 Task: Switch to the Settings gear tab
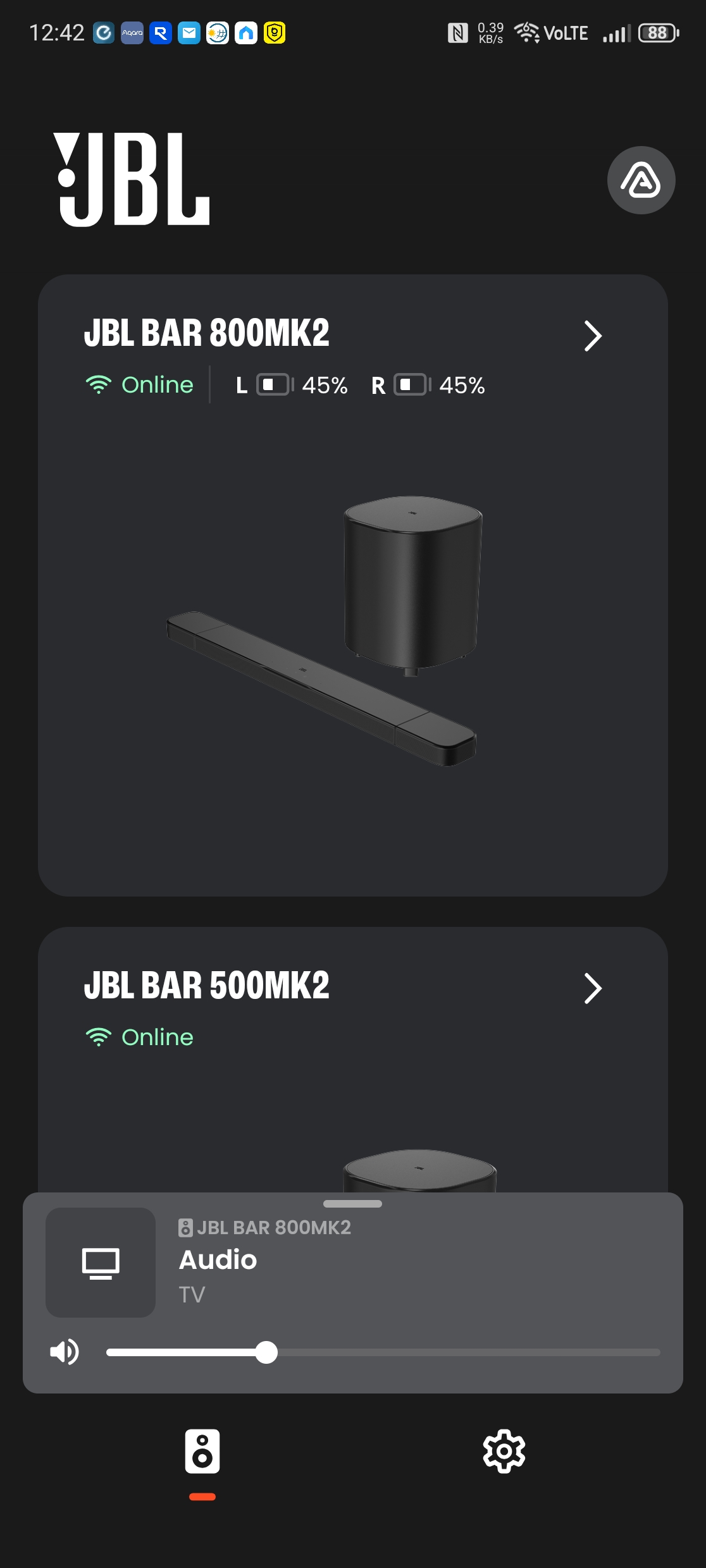pos(504,1451)
